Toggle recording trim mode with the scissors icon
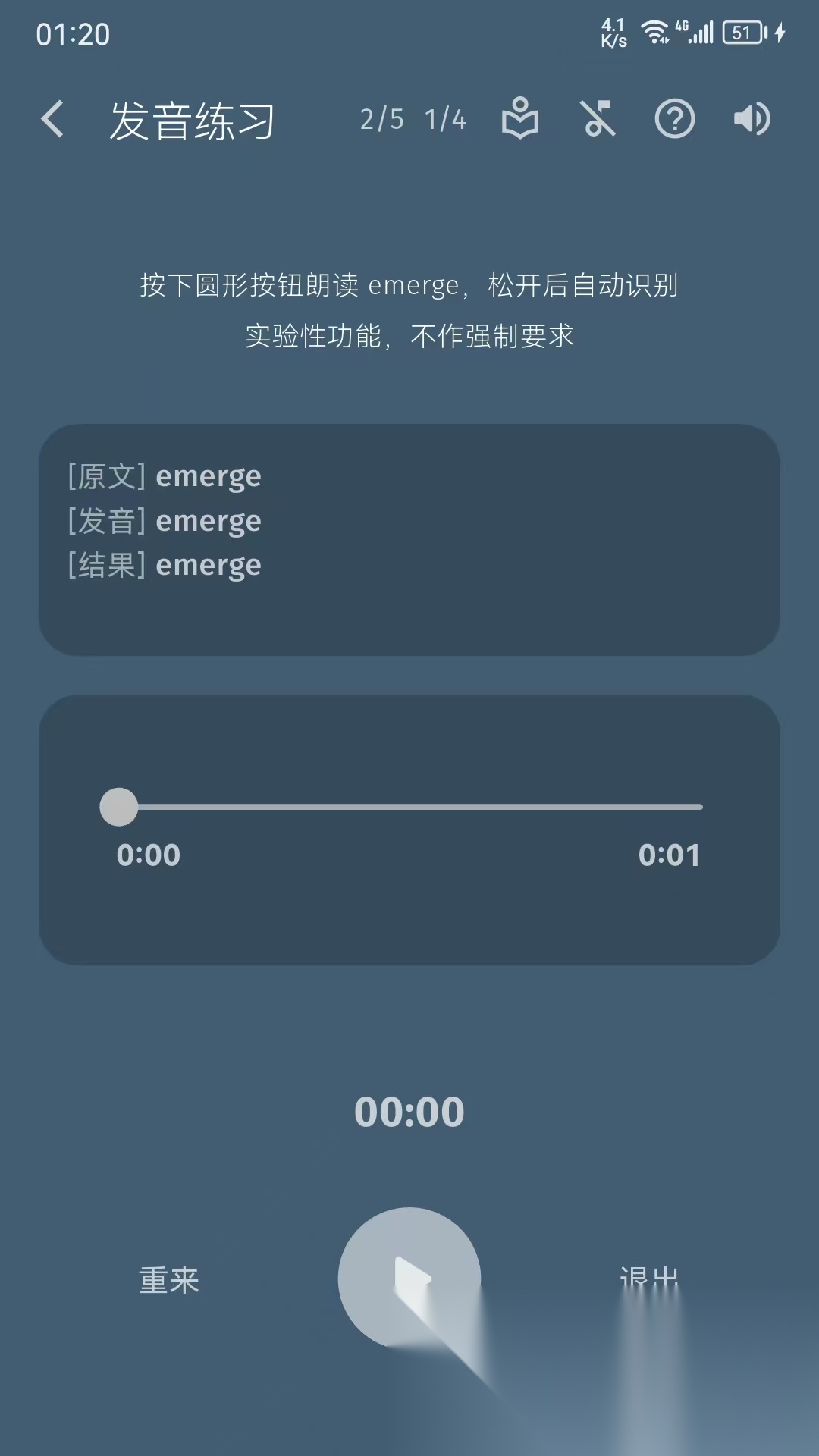 pos(598,118)
